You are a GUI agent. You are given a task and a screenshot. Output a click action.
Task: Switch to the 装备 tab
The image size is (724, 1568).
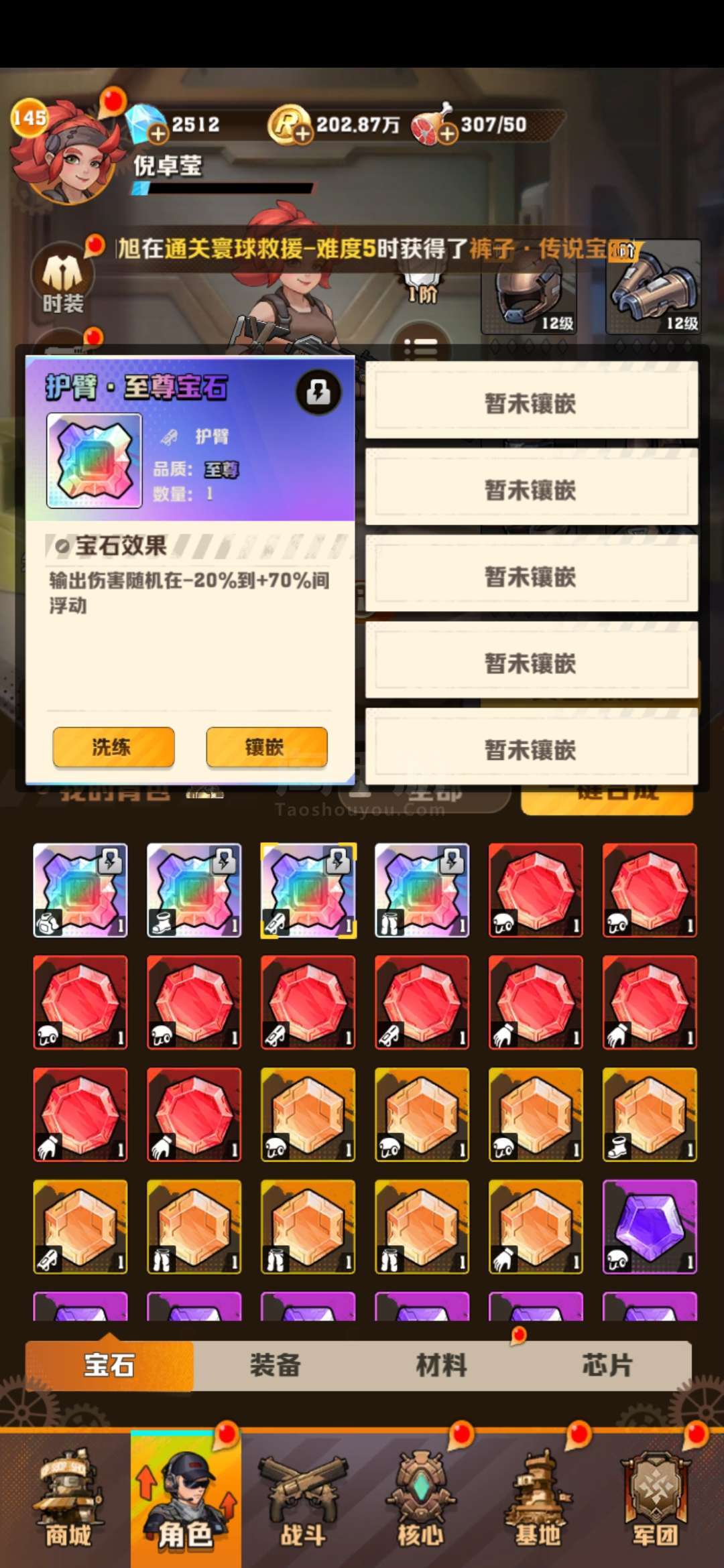(276, 1365)
